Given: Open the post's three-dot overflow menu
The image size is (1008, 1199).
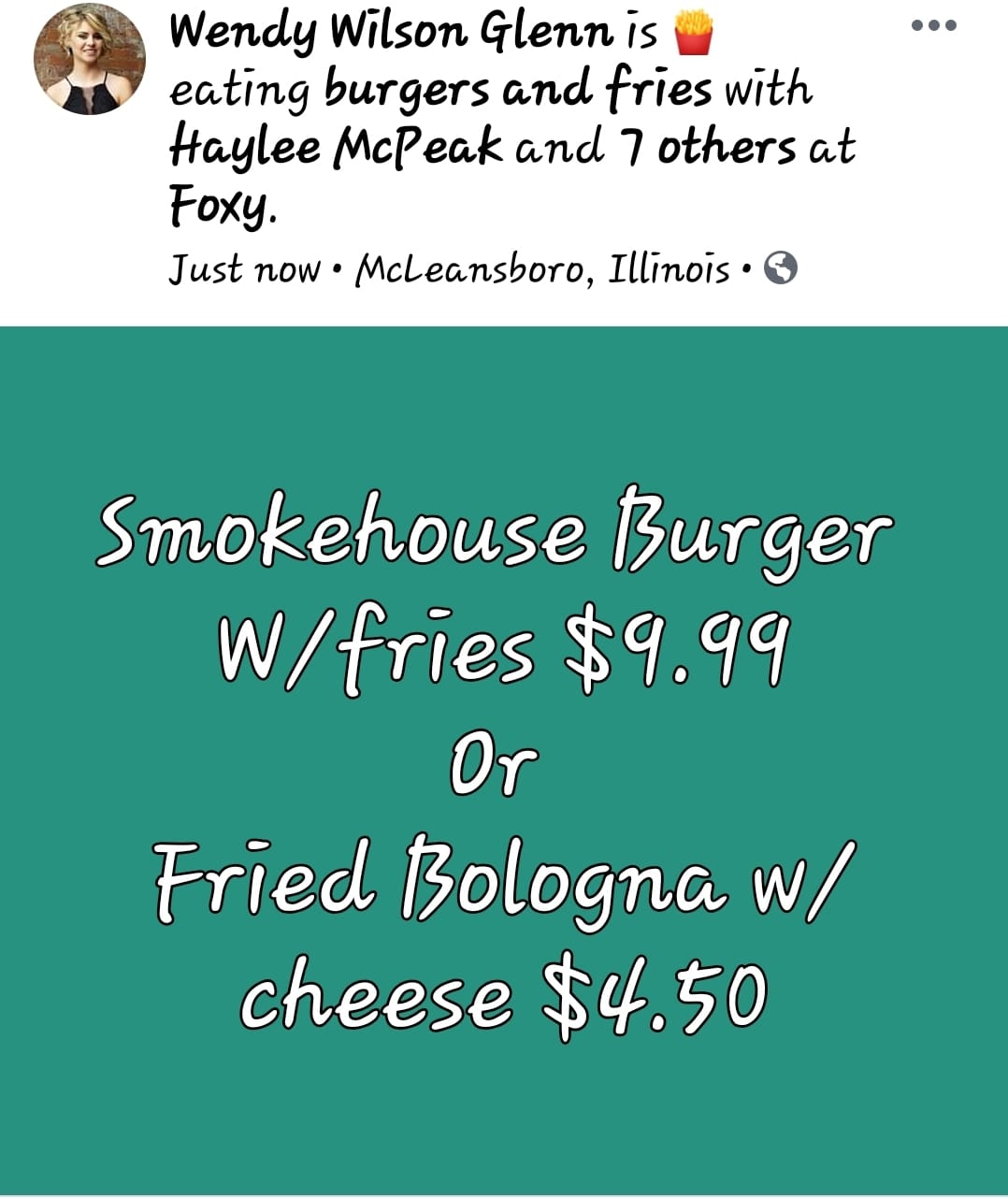Looking at the screenshot, I should pos(934,26).
